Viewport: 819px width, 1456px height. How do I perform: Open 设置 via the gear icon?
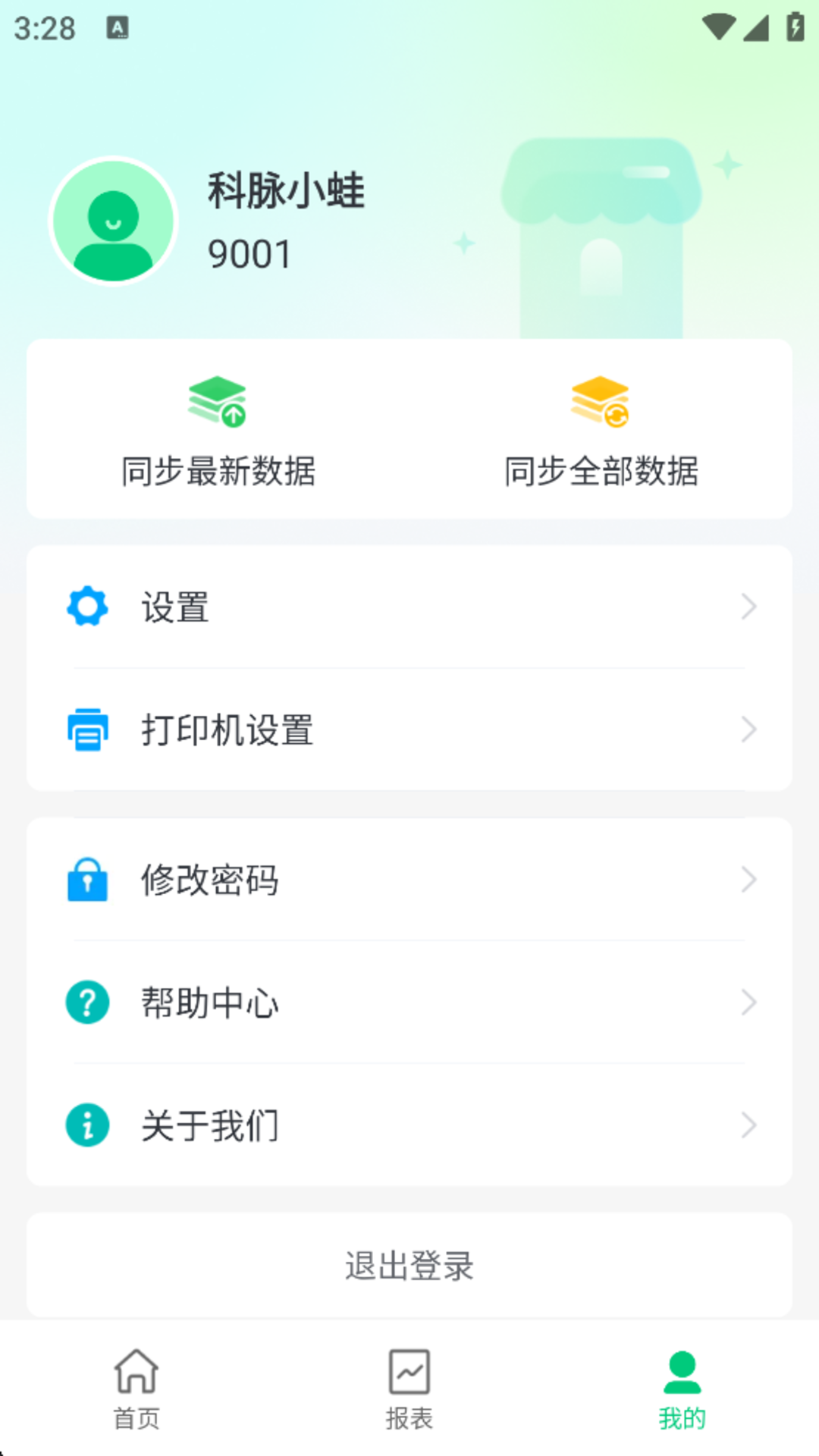pos(86,605)
